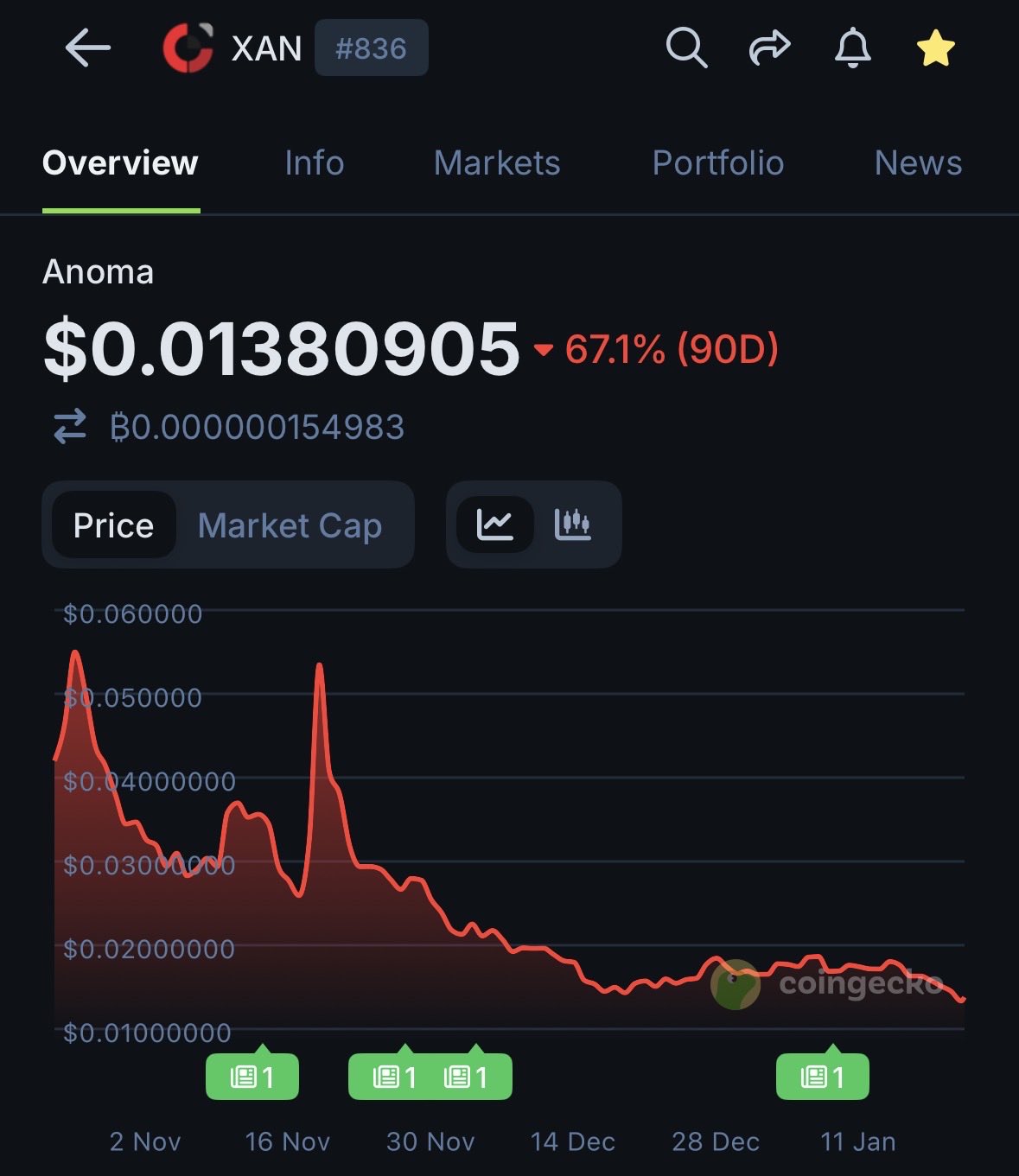Image resolution: width=1019 pixels, height=1176 pixels.
Task: Toggle the favorite star for XAN
Action: (935, 48)
